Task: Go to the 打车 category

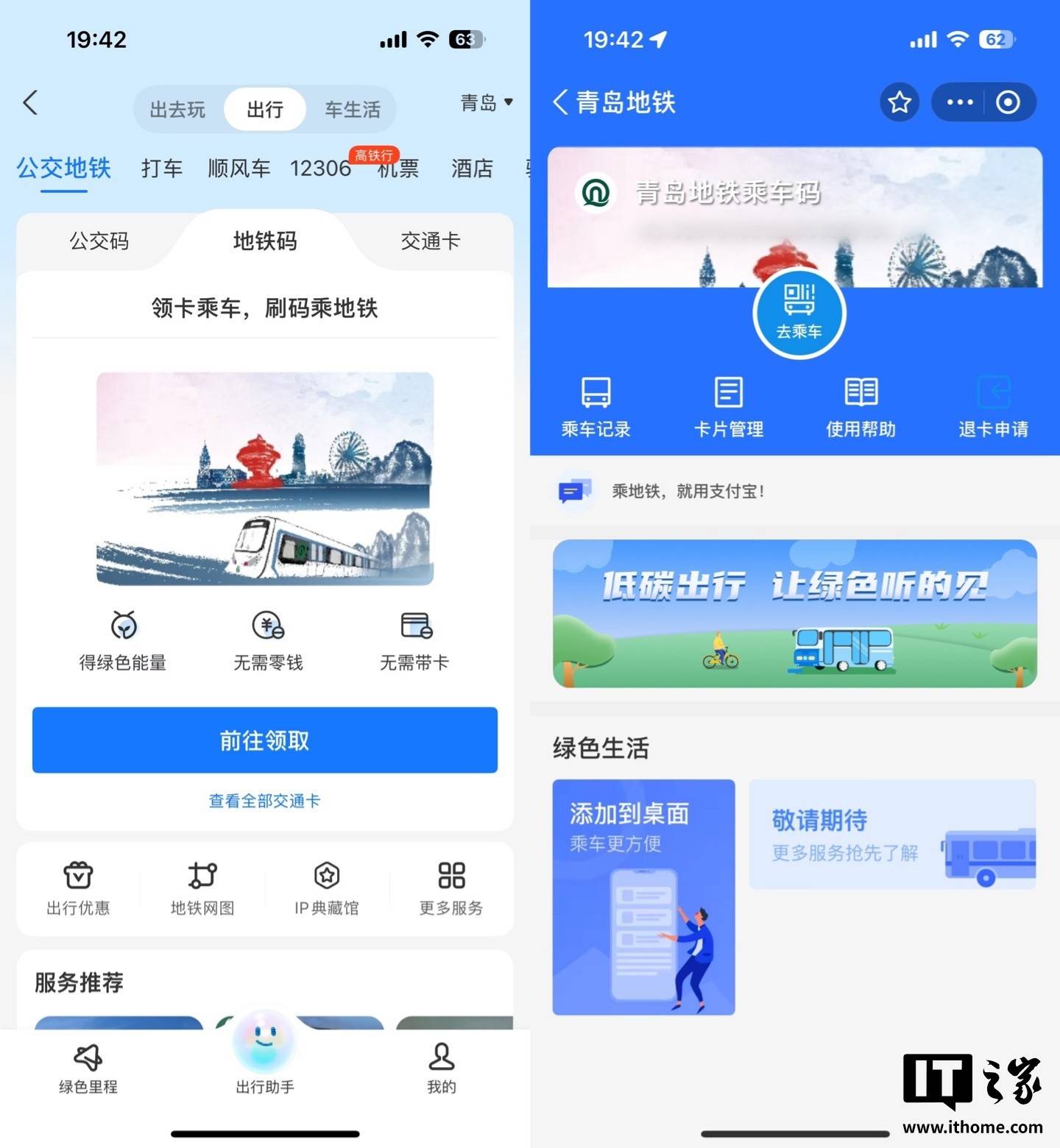Action: tap(161, 169)
